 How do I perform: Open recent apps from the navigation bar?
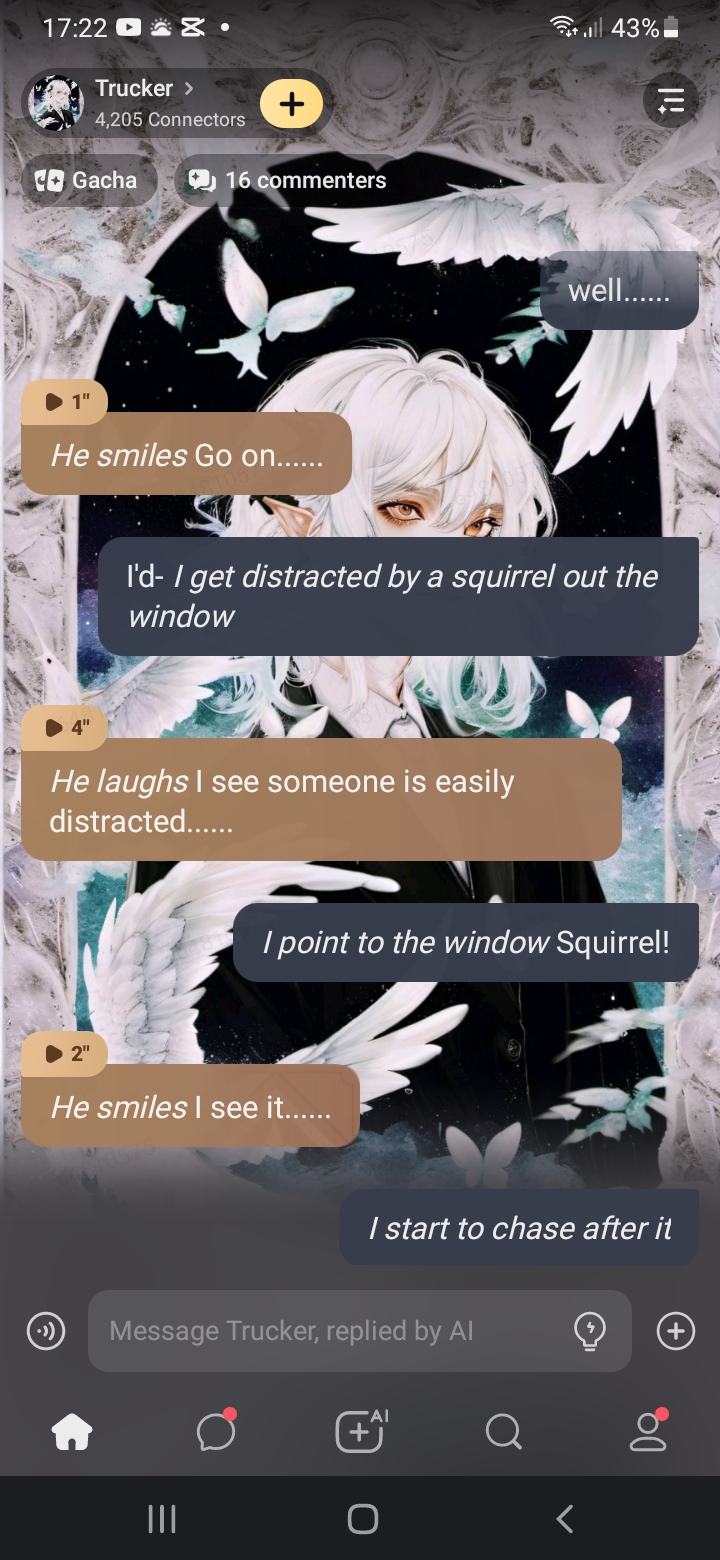(x=161, y=1519)
